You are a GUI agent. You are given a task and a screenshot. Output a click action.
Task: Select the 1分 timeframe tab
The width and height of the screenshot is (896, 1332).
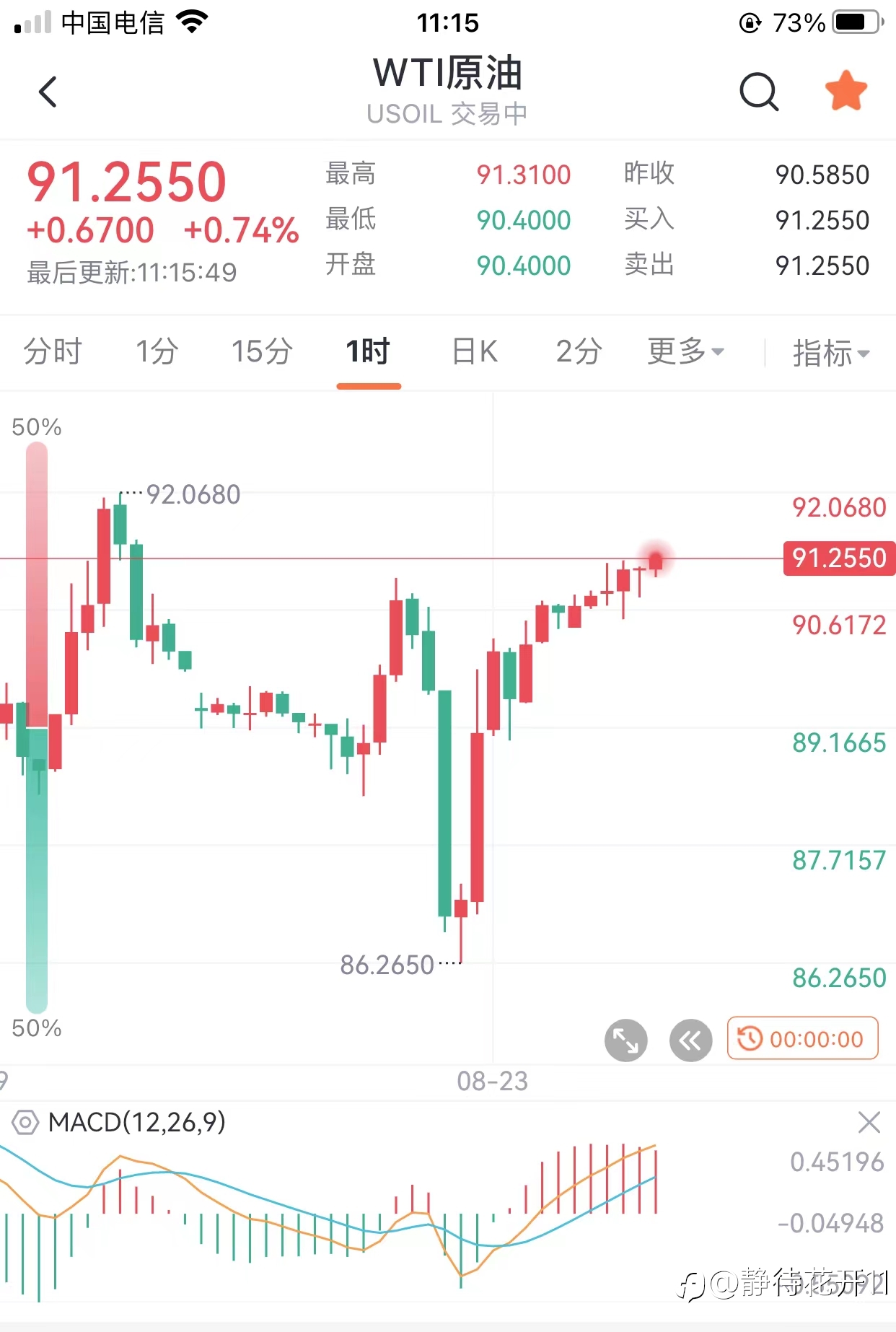(x=157, y=352)
